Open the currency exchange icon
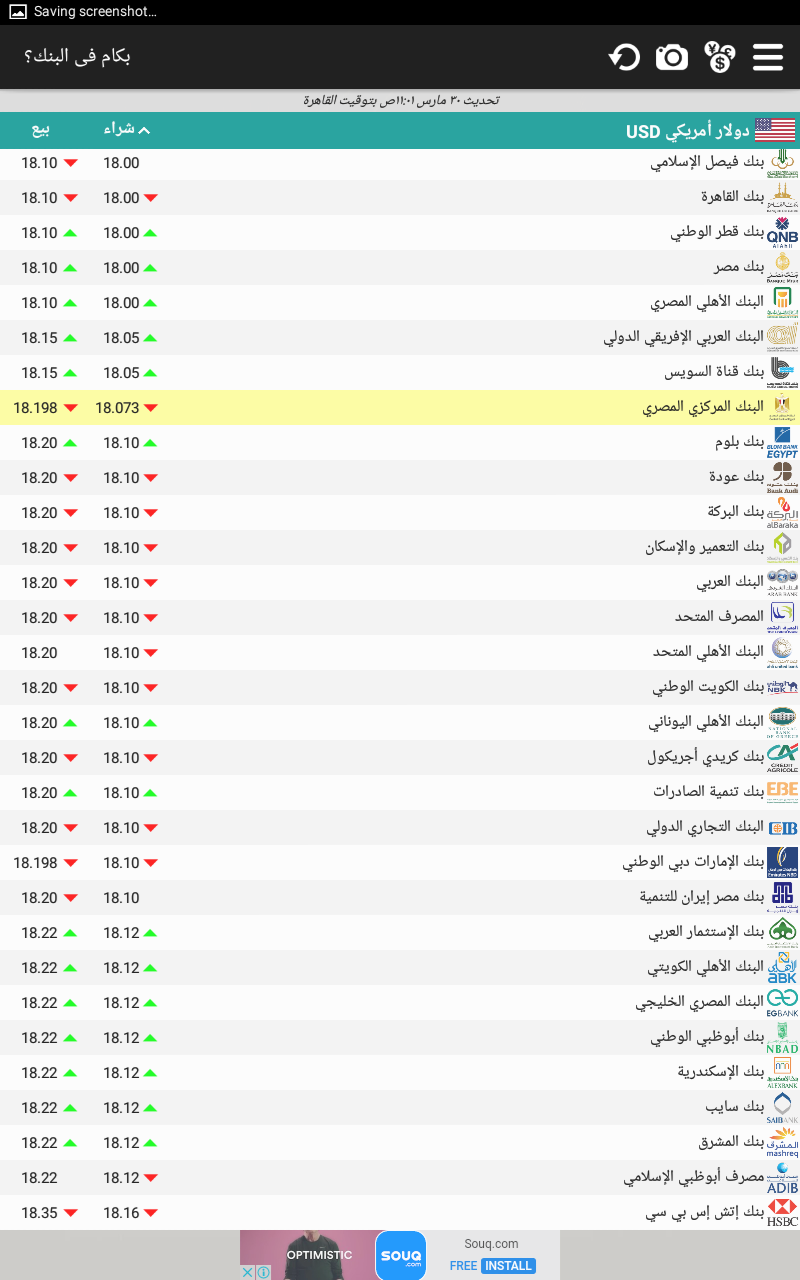Image resolution: width=800 pixels, height=1280 pixels. 720,57
